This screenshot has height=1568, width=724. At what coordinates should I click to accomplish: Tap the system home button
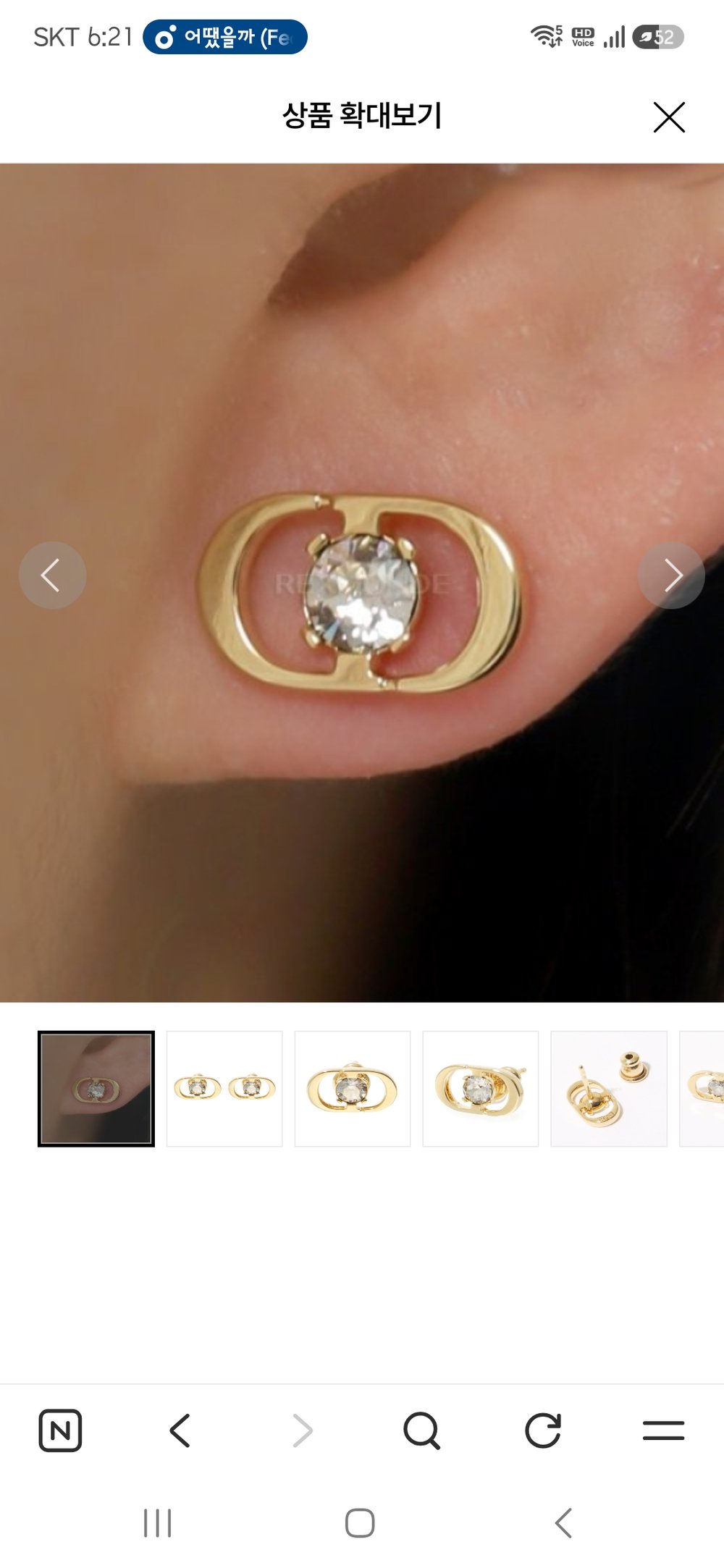tap(360, 1523)
